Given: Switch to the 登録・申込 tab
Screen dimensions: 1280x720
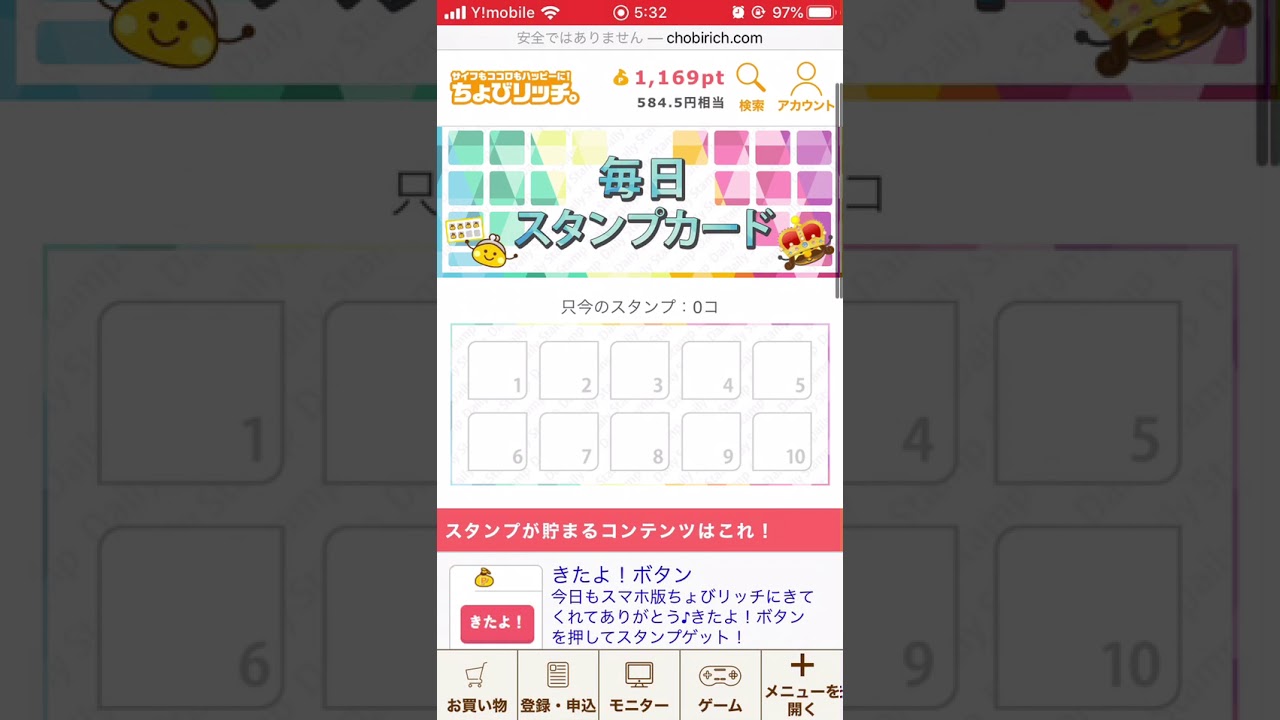Looking at the screenshot, I should (558, 686).
